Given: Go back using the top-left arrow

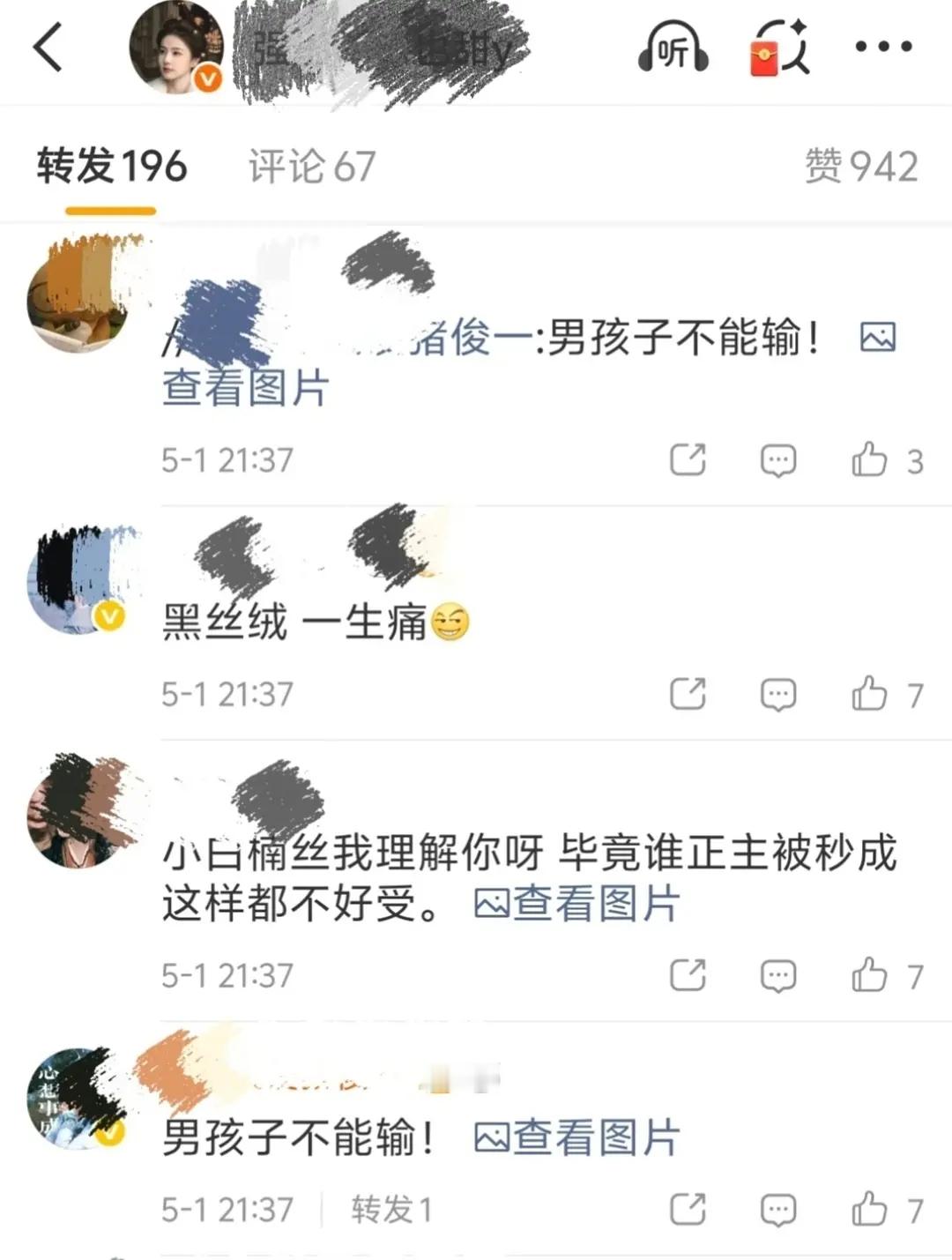Looking at the screenshot, I should (x=48, y=47).
